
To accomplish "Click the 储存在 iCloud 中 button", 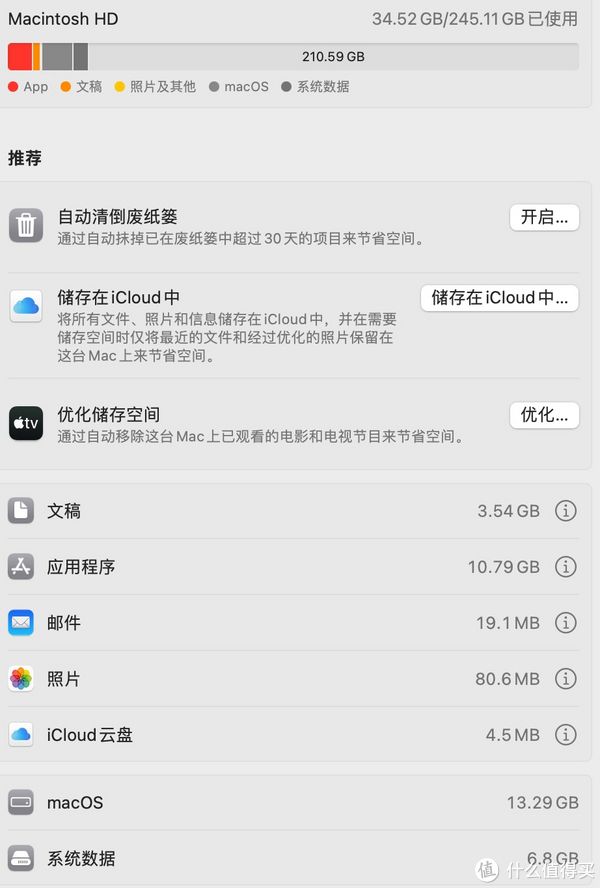I will [499, 297].
